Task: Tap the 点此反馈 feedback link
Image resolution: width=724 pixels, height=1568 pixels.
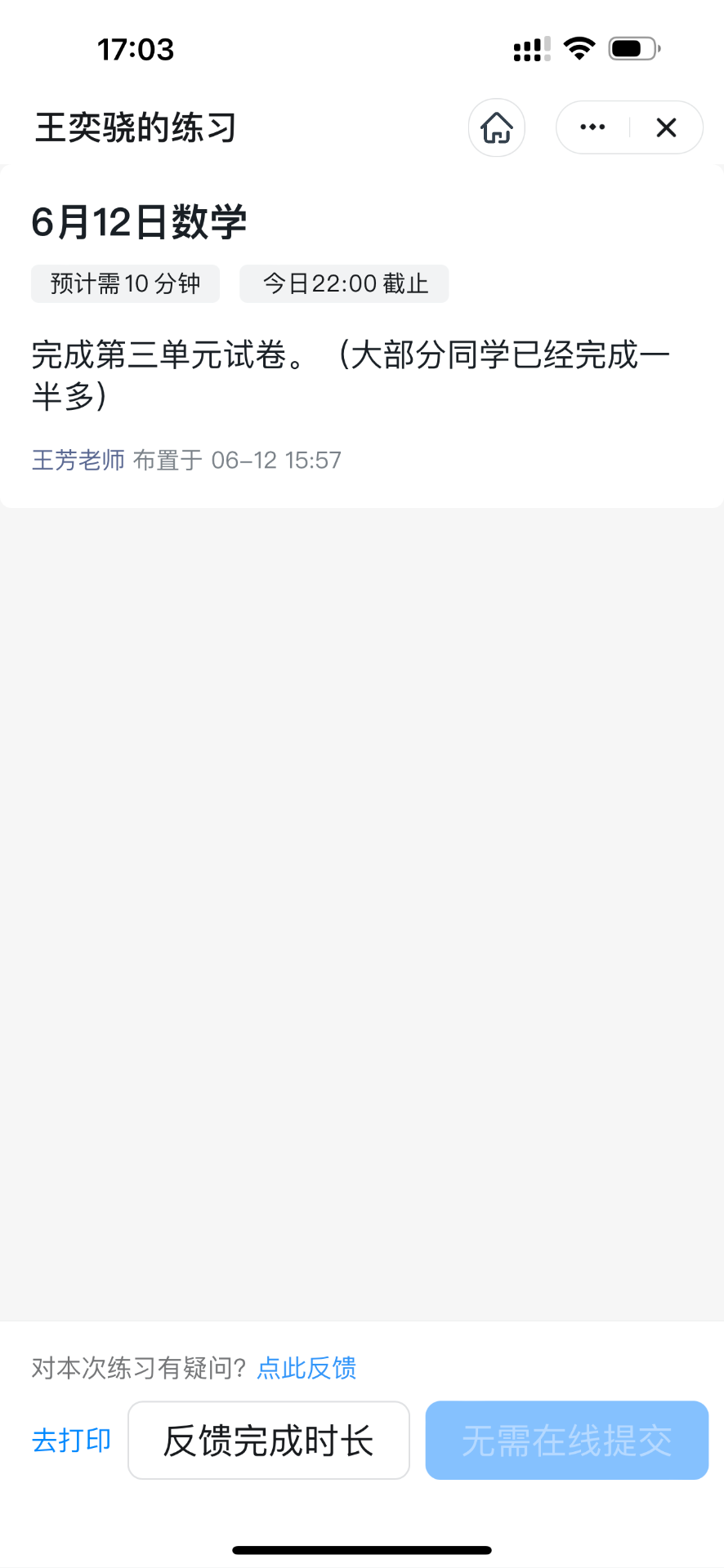Action: click(x=306, y=1368)
